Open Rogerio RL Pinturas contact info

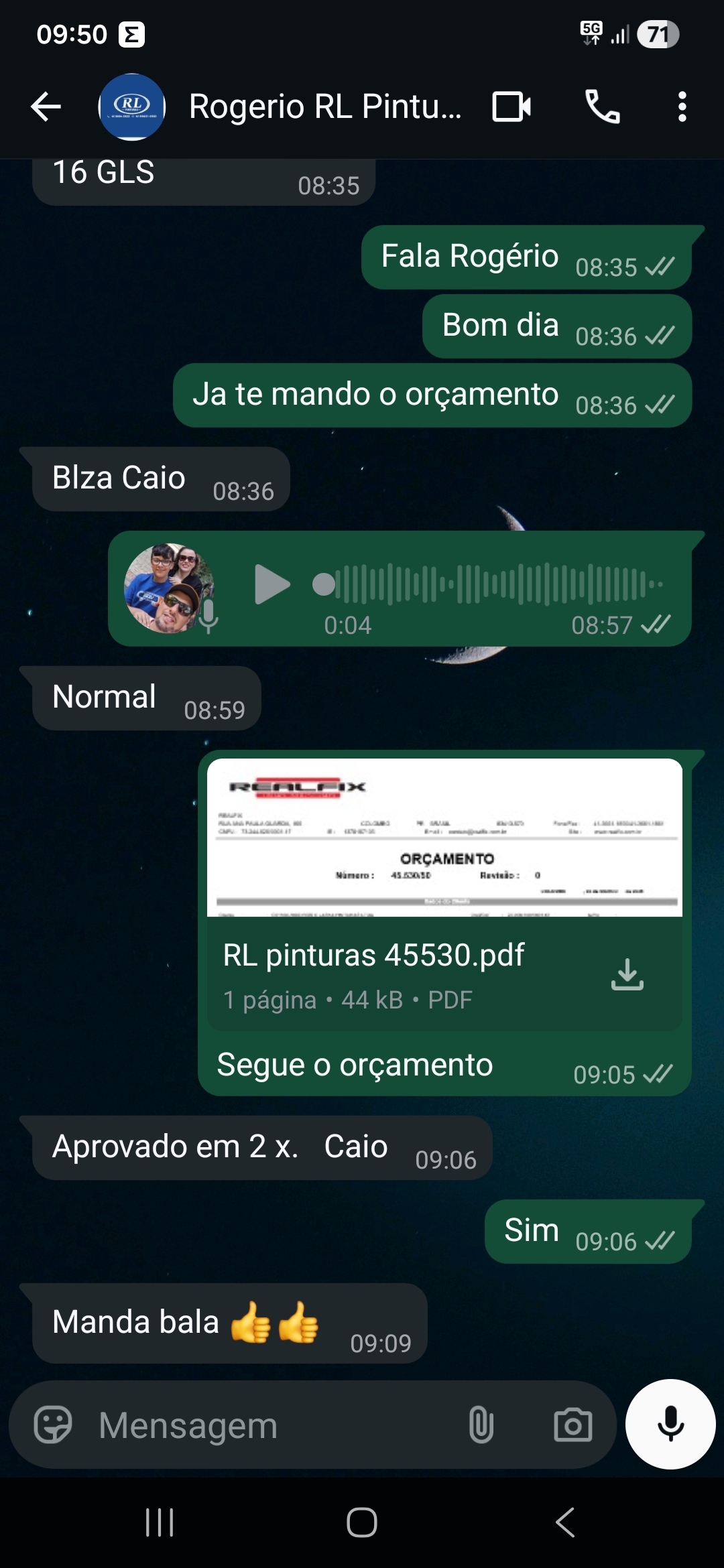(324, 107)
